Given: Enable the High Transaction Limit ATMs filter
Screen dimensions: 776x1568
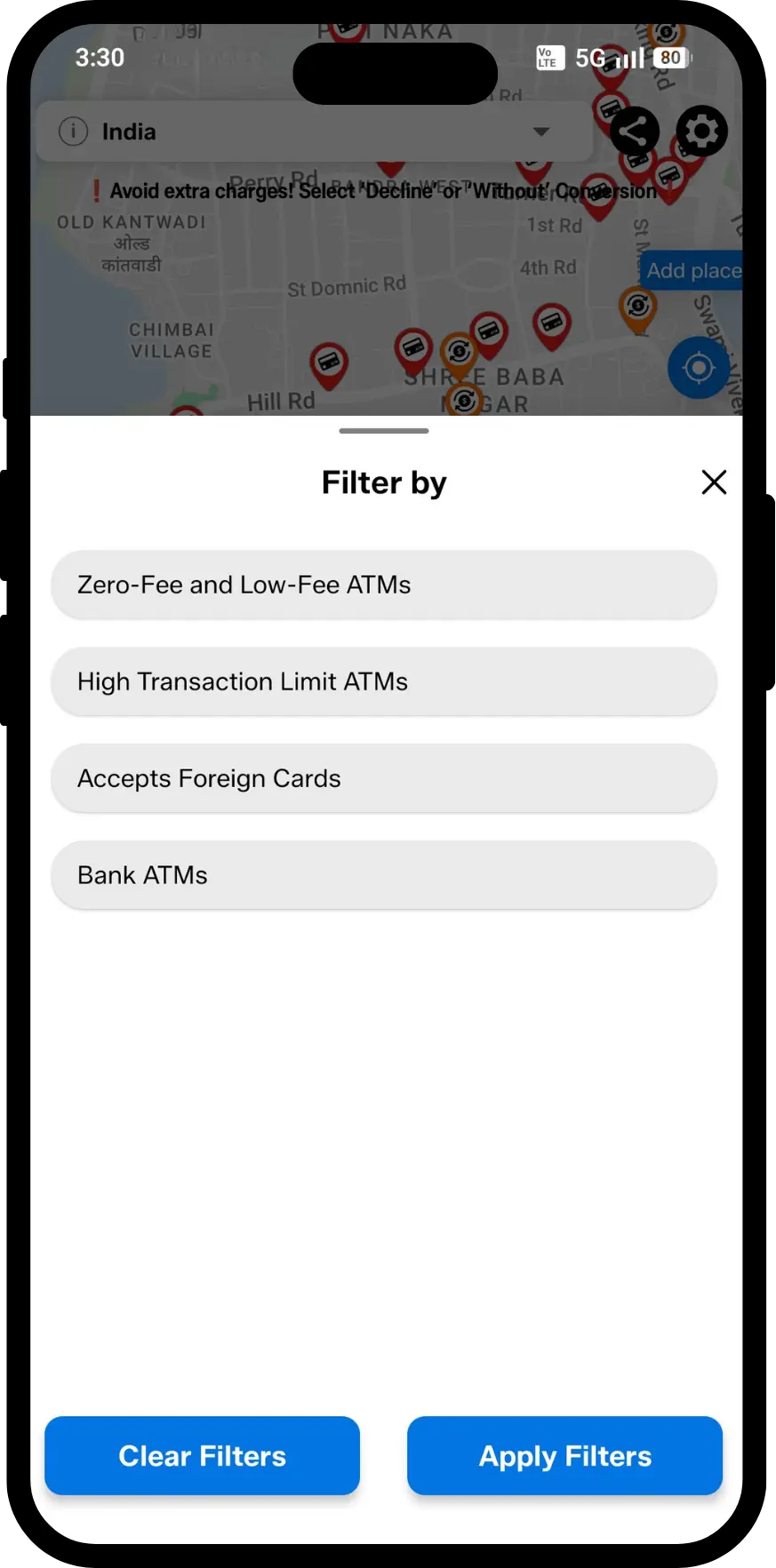Looking at the screenshot, I should (x=383, y=681).
